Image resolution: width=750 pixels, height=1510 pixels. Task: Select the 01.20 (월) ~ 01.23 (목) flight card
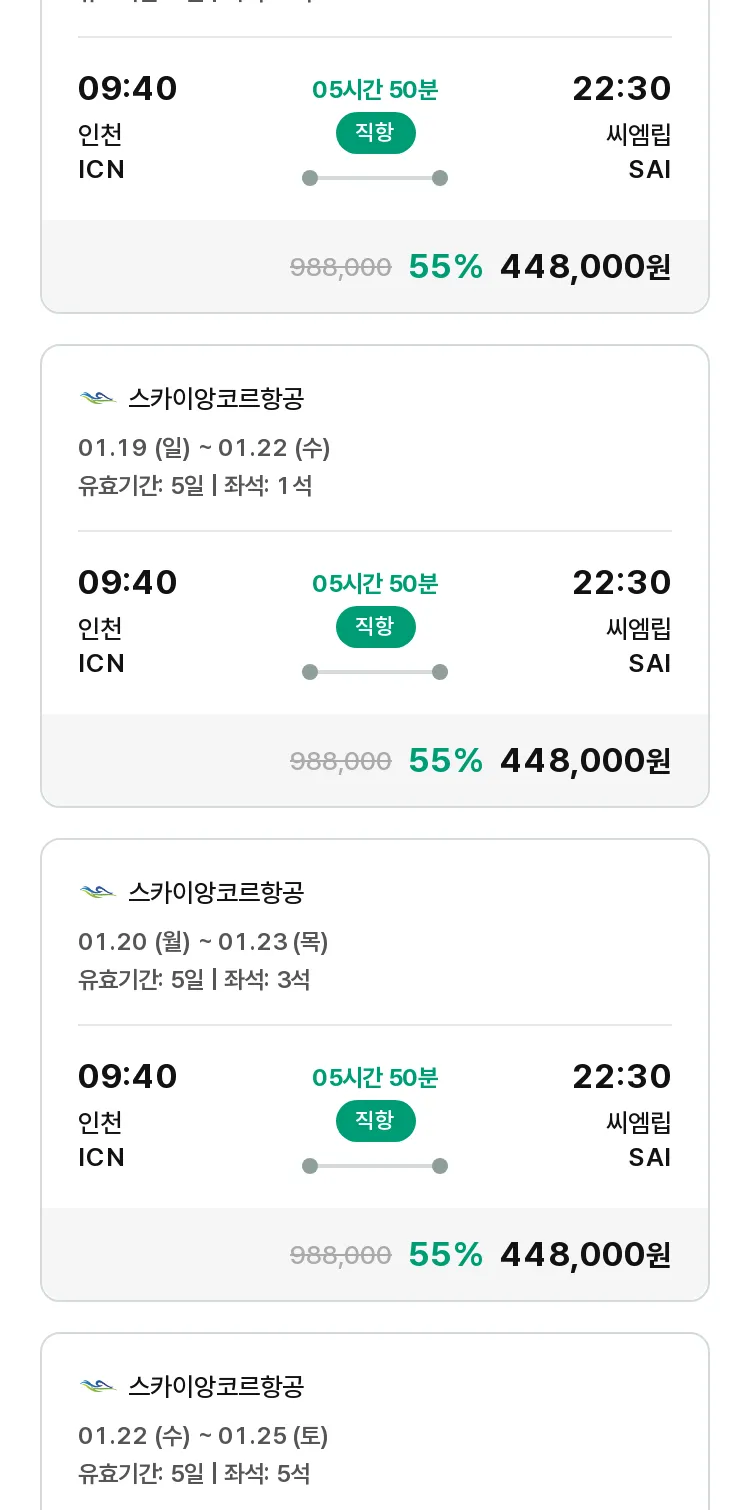click(375, 1070)
